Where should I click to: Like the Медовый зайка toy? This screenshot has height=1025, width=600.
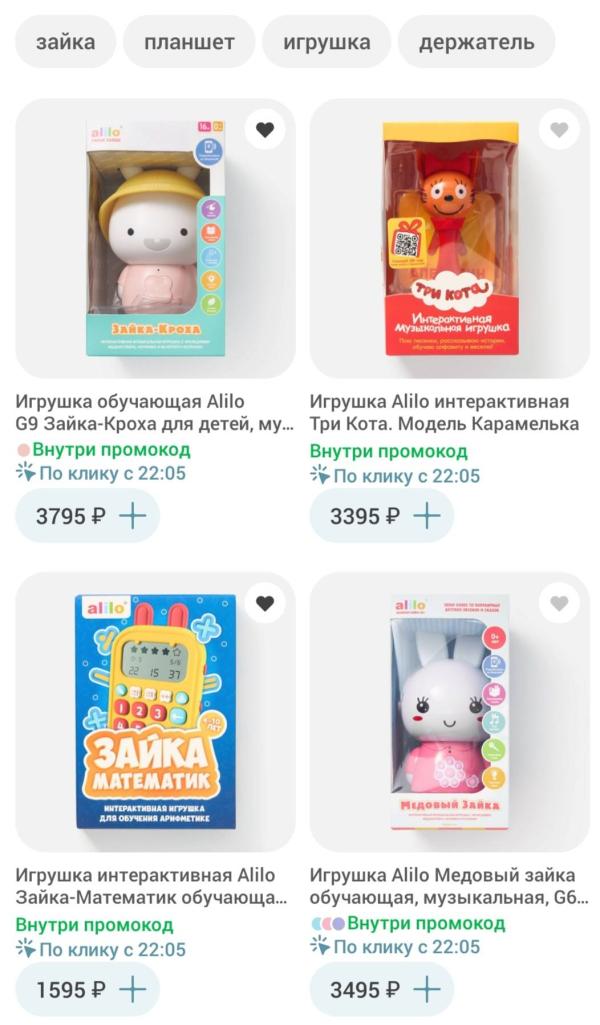[559, 603]
